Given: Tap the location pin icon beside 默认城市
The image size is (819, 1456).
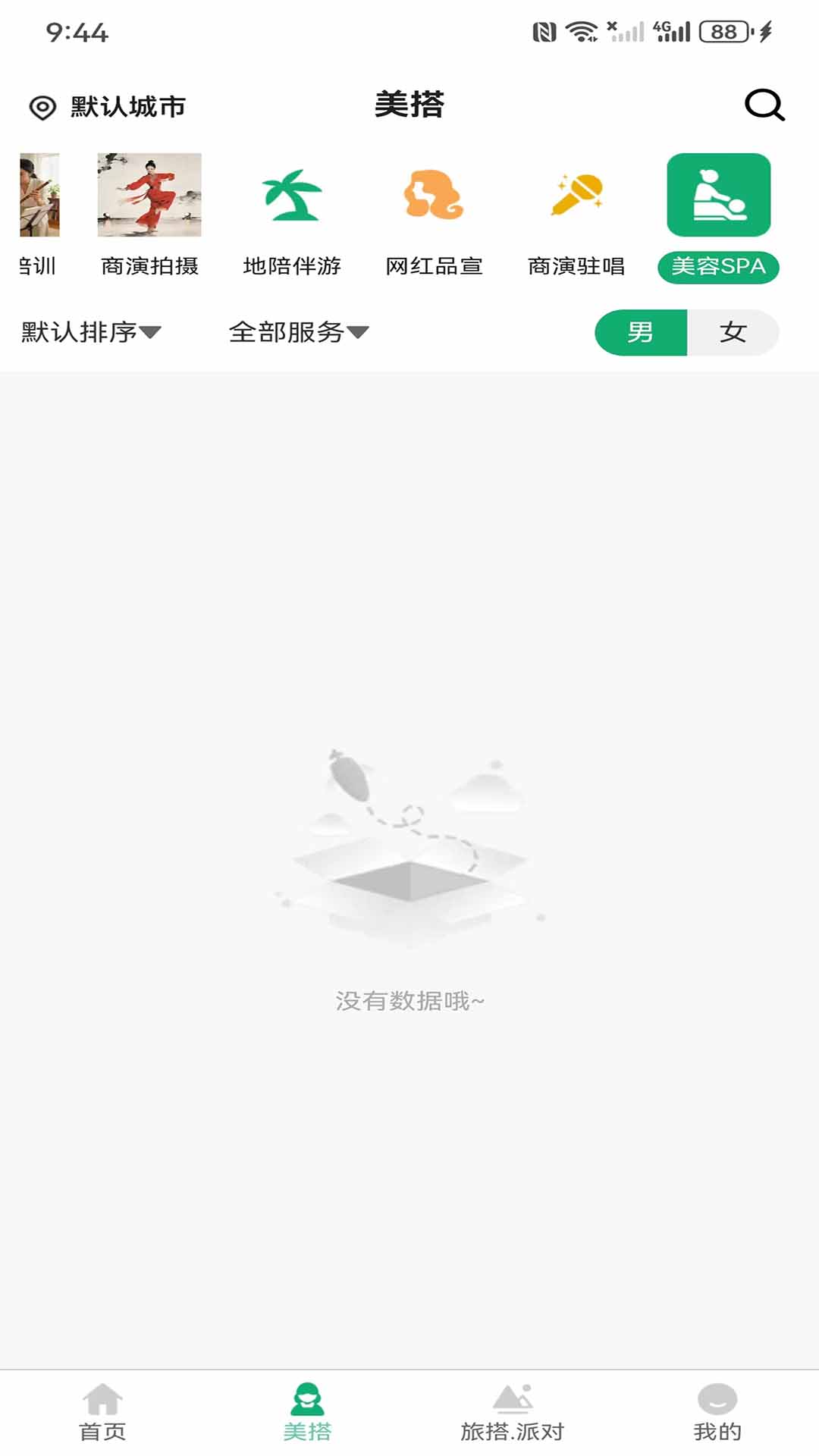Looking at the screenshot, I should (x=41, y=106).
